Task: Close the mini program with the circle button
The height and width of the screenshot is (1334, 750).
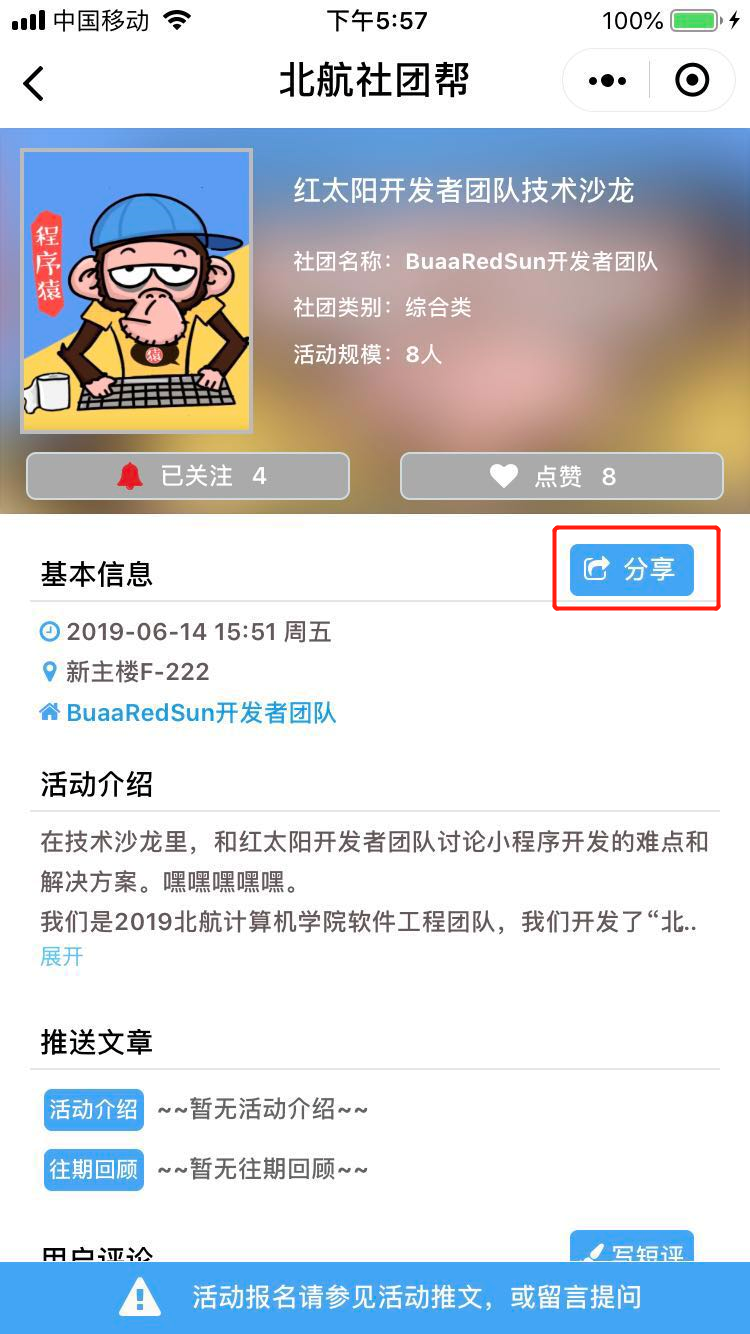Action: click(x=692, y=81)
